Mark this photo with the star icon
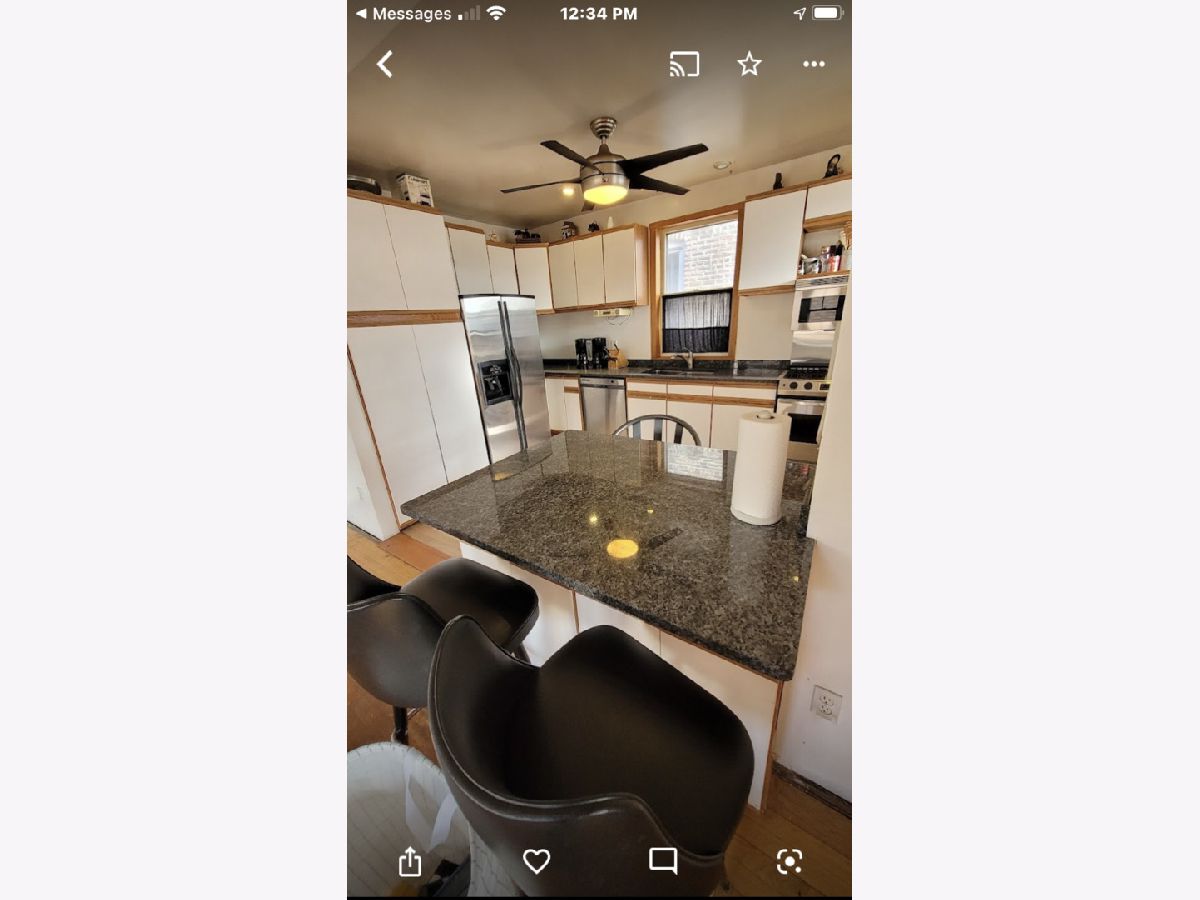Image resolution: width=1200 pixels, height=900 pixels. point(749,64)
